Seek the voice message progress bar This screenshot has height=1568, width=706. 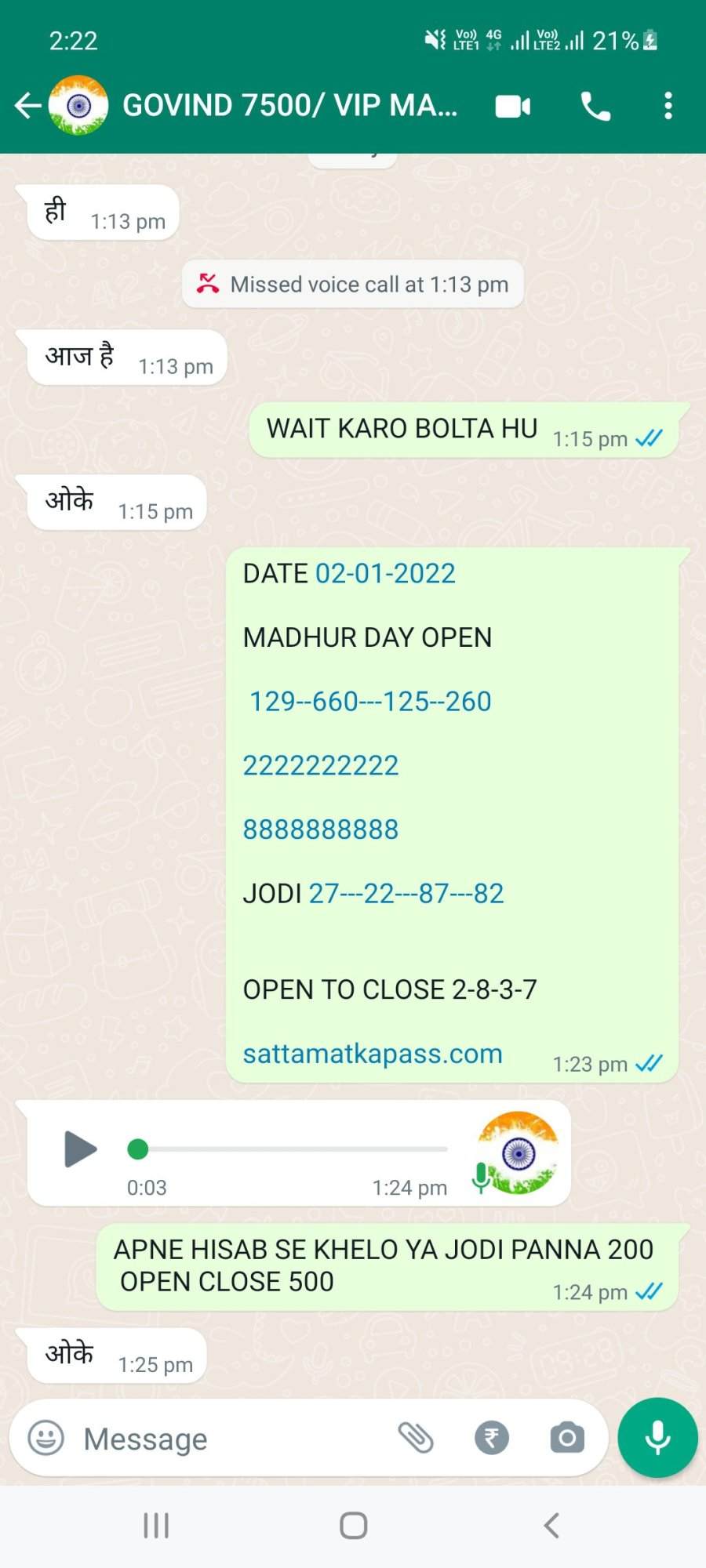[288, 1149]
